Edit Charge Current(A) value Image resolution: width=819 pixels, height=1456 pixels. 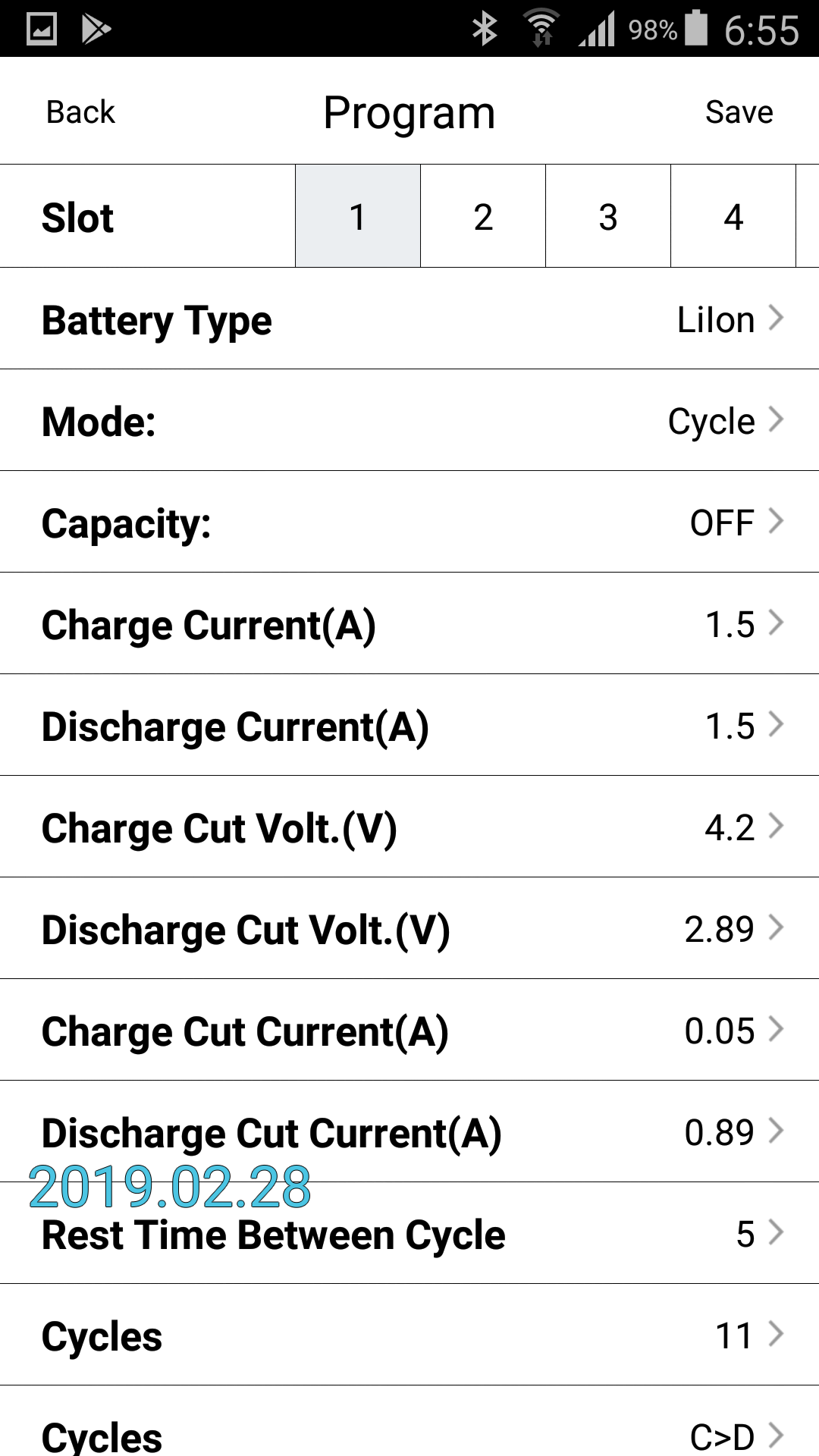click(x=409, y=623)
